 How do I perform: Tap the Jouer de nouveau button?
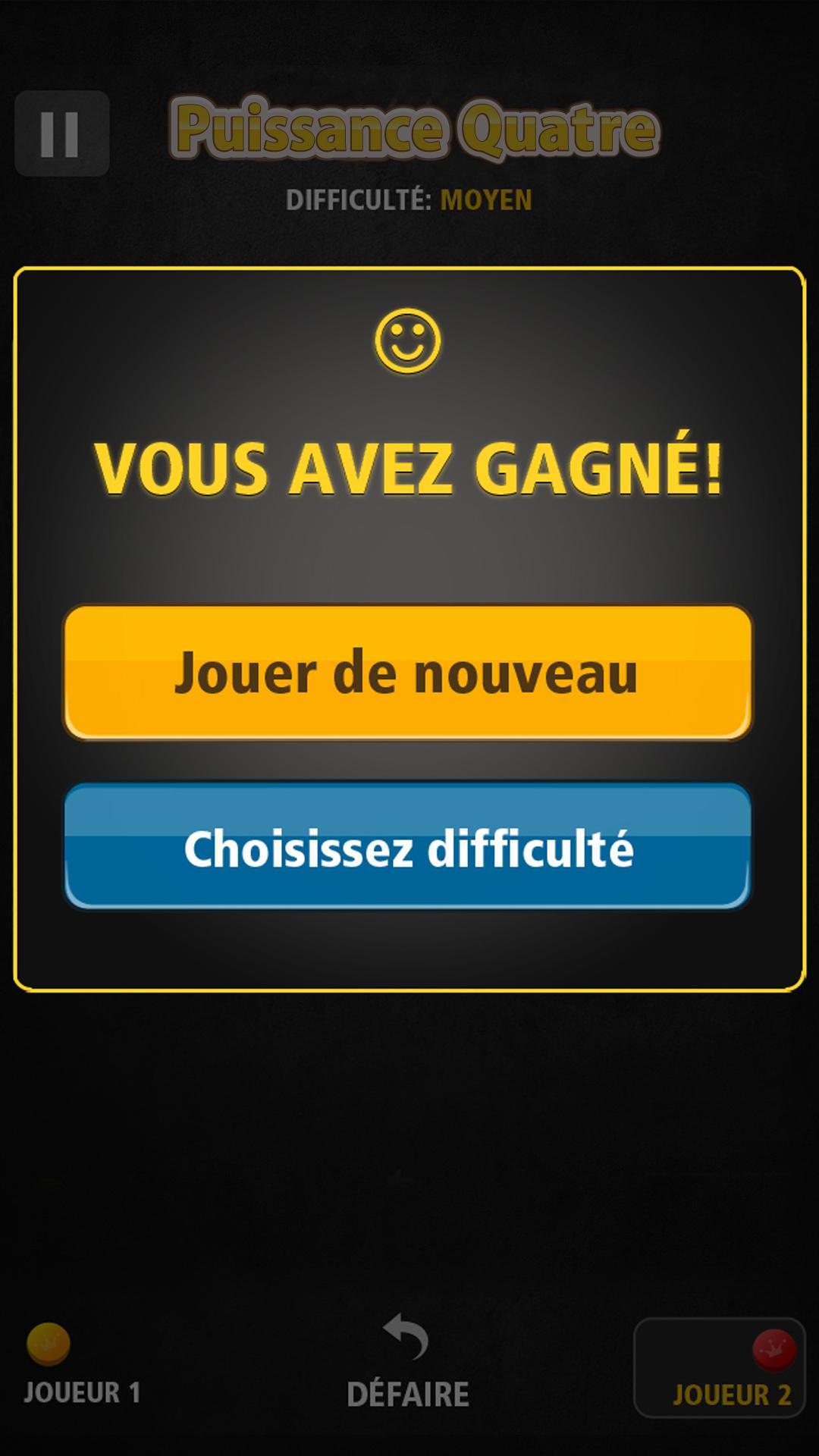[408, 672]
